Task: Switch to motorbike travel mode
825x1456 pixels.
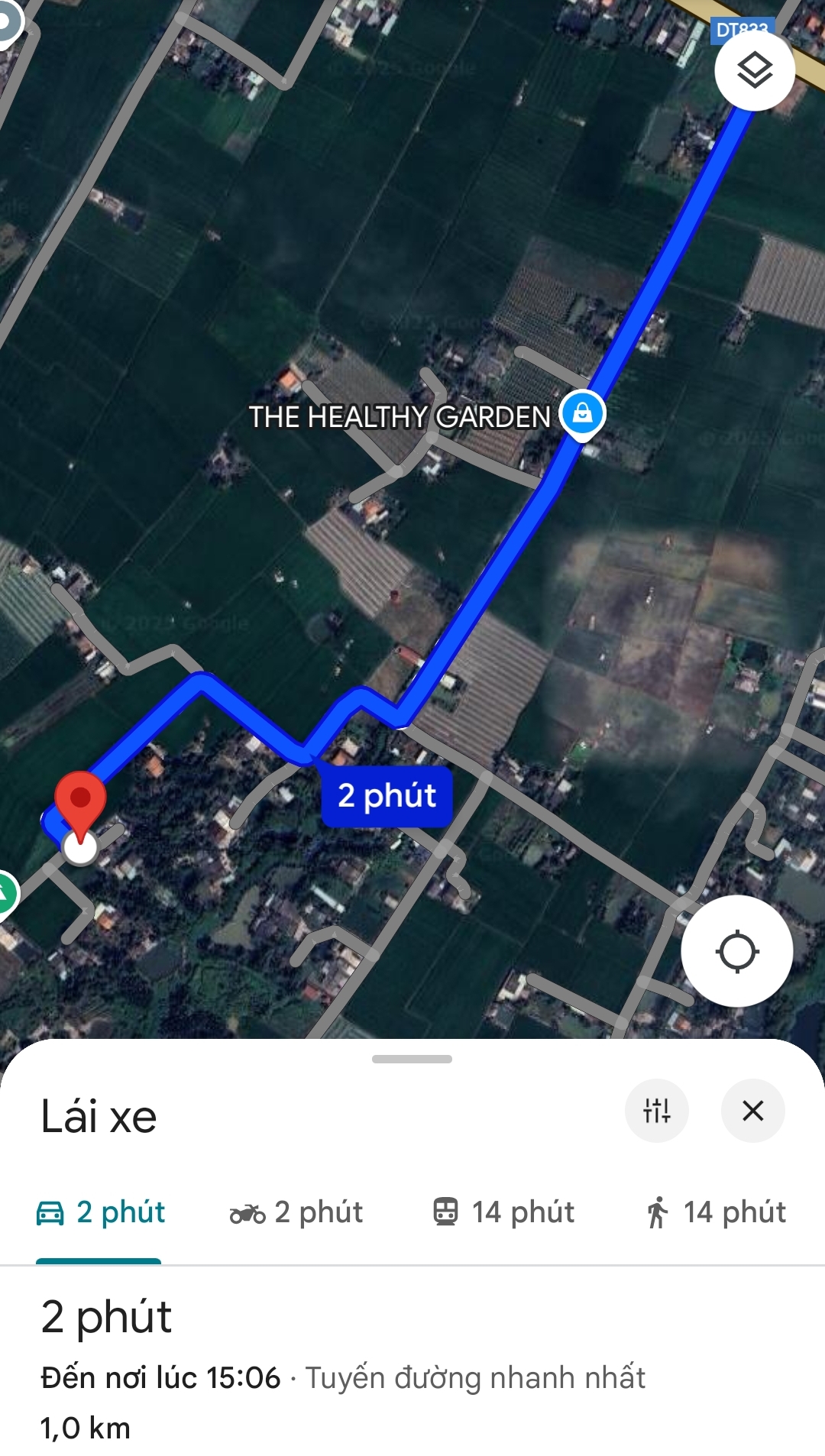Action: 296,1212
